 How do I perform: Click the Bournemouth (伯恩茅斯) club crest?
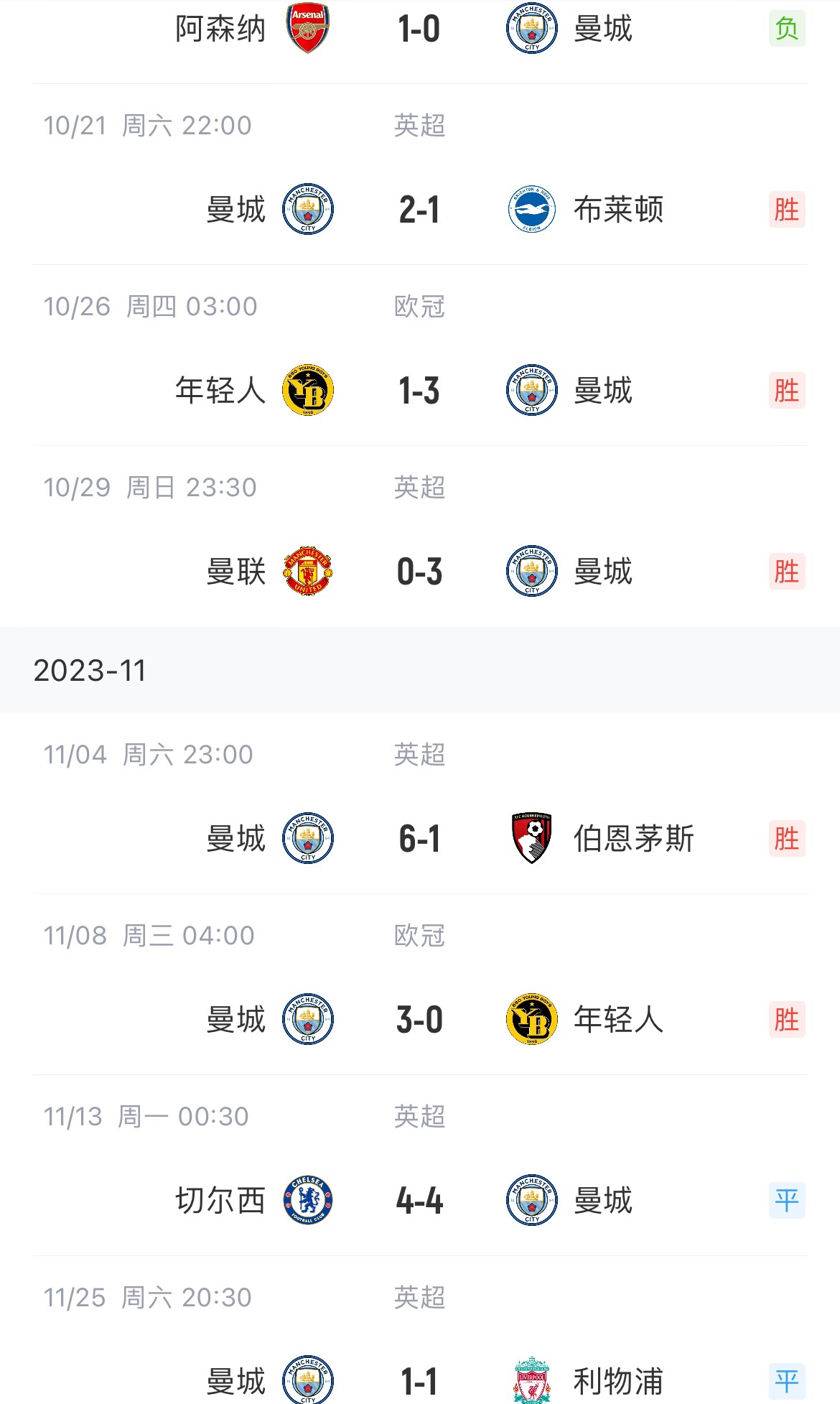(531, 839)
